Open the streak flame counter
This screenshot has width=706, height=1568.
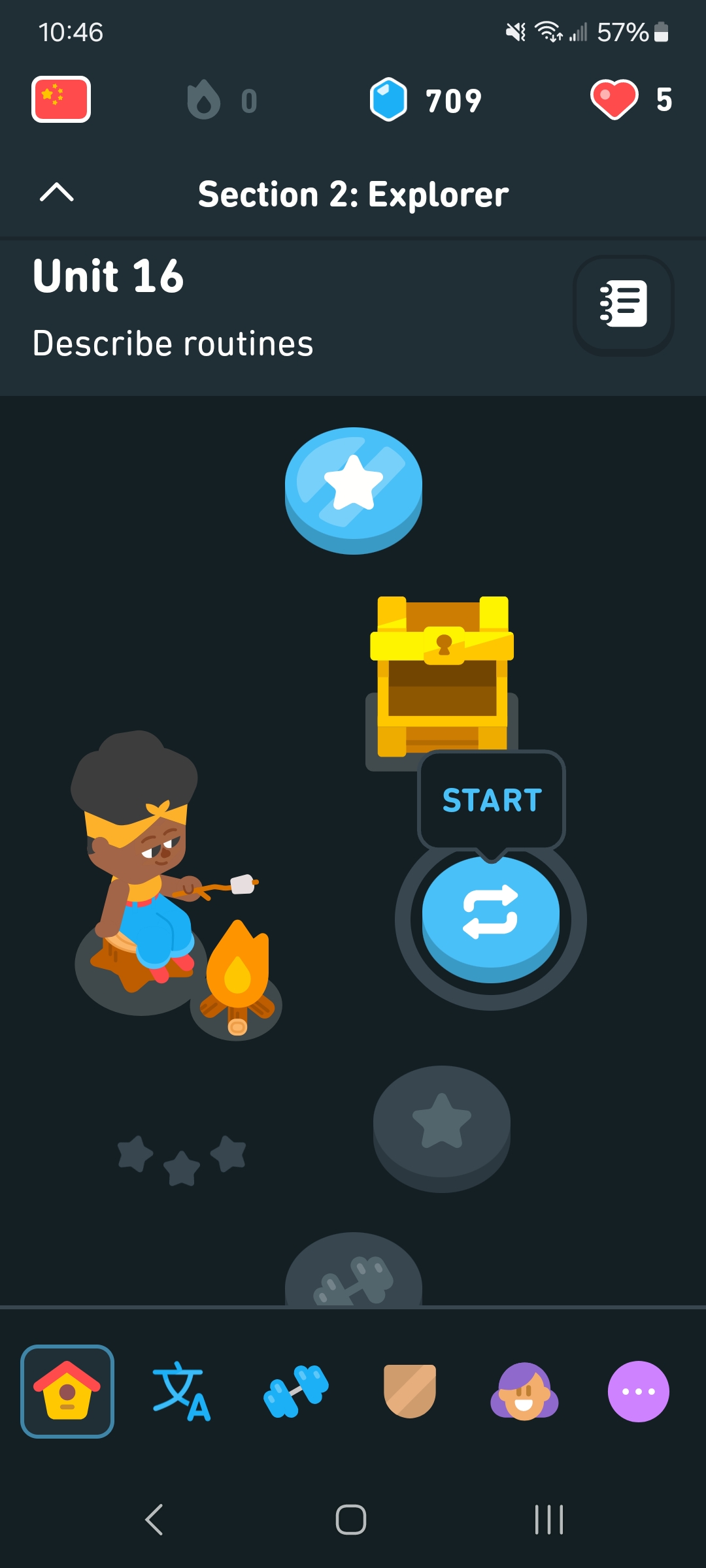222,100
